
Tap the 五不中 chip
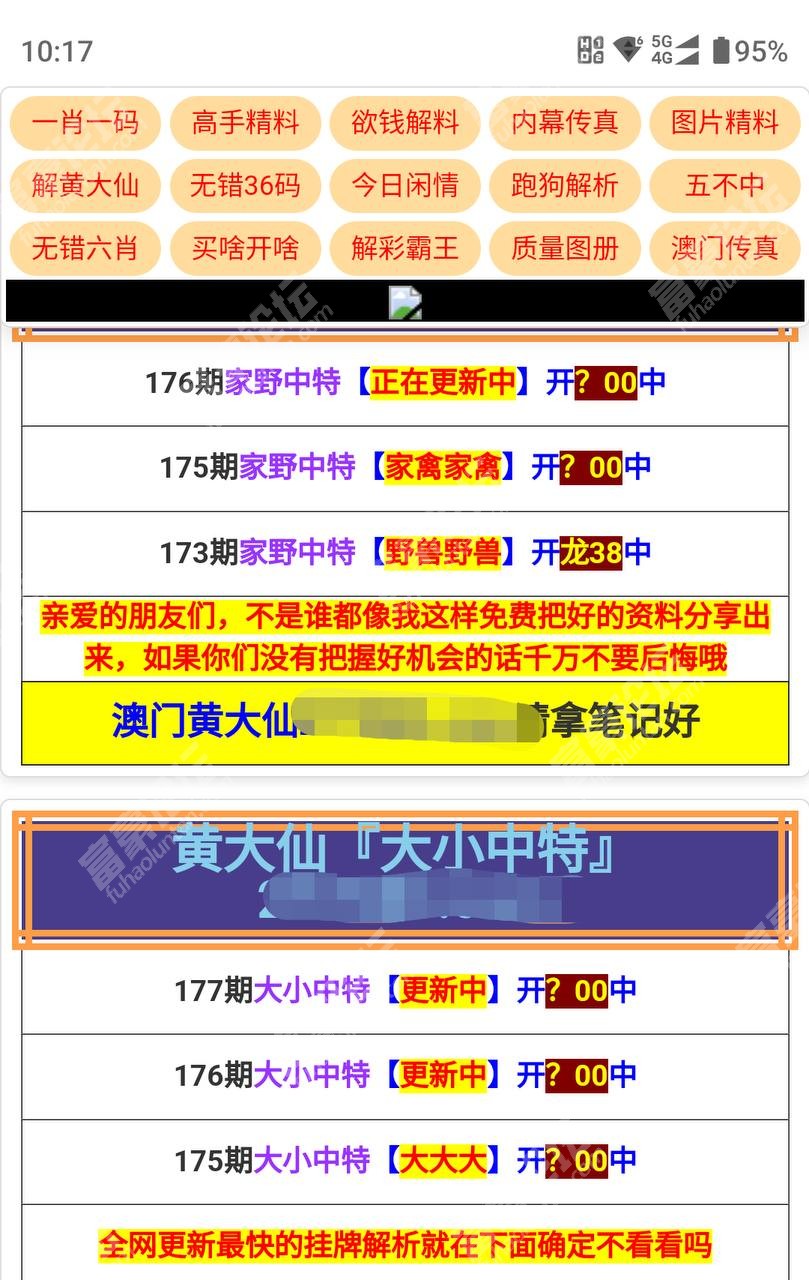pyautogui.click(x=725, y=185)
